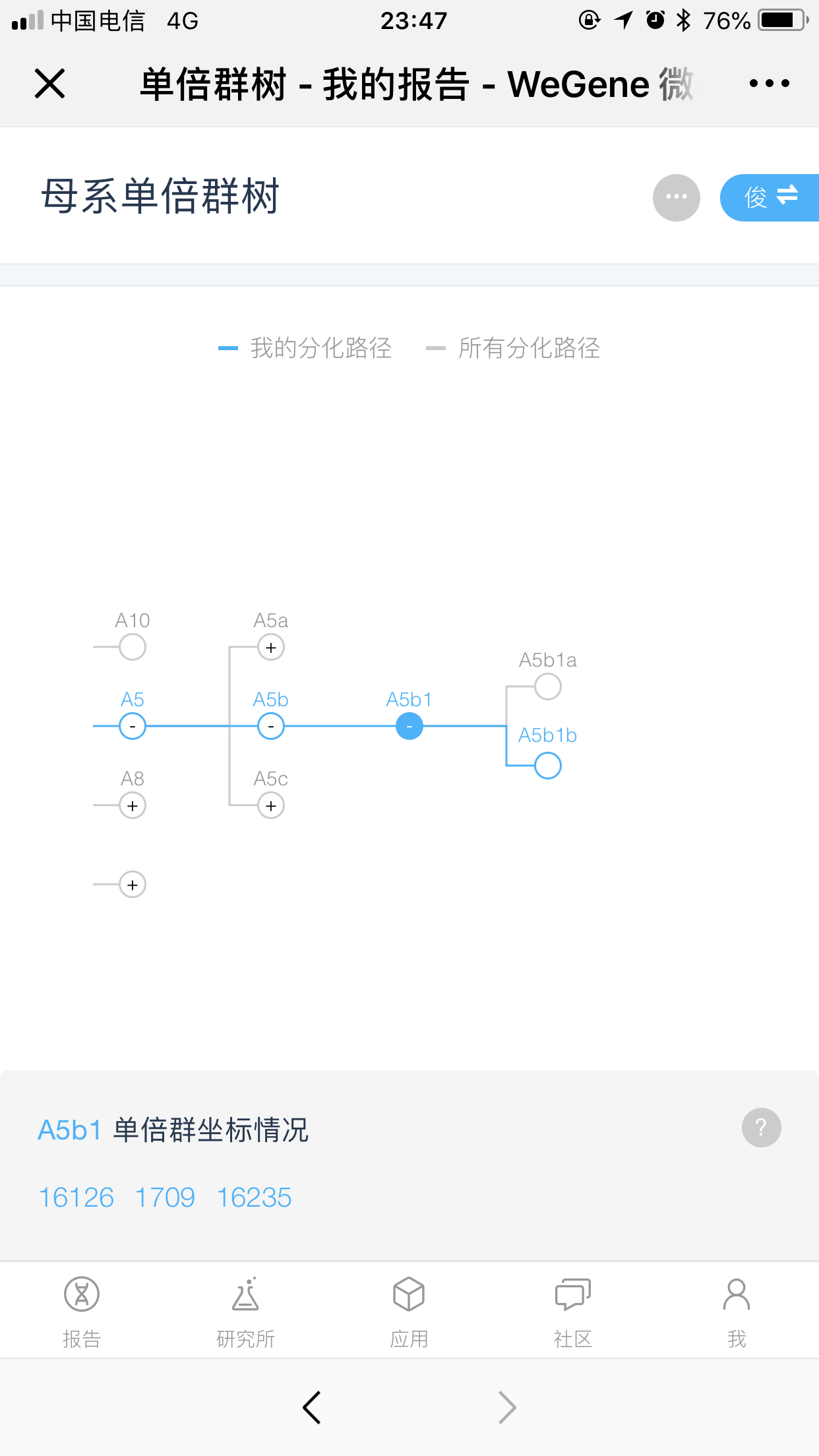Screen dimensions: 819x1456
Task: Expand the A5a haplogroup node
Action: [270, 648]
